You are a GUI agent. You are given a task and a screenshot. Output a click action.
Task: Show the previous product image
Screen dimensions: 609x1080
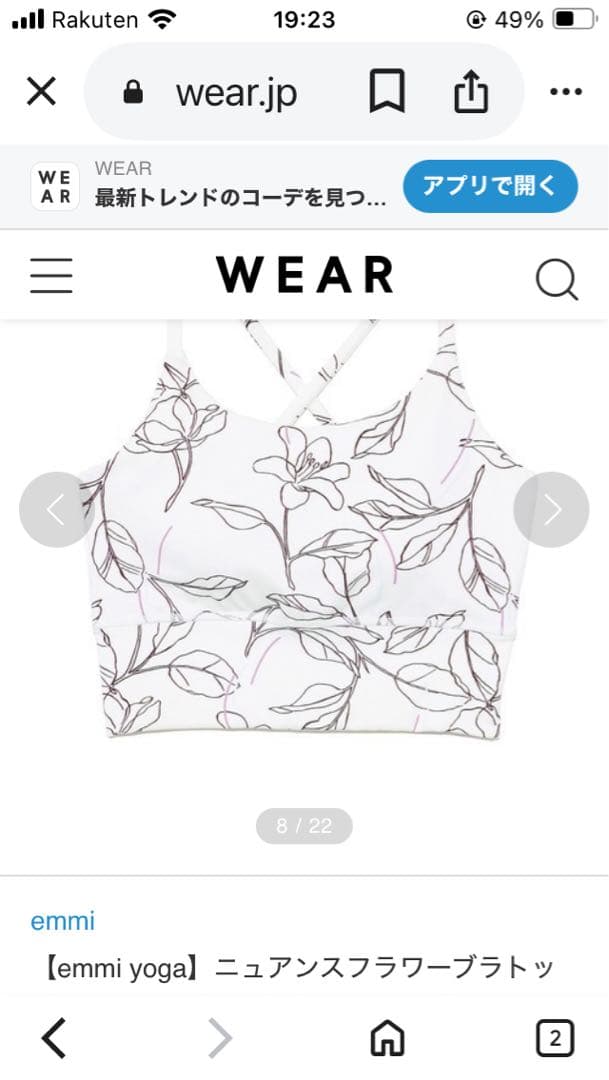[56, 509]
